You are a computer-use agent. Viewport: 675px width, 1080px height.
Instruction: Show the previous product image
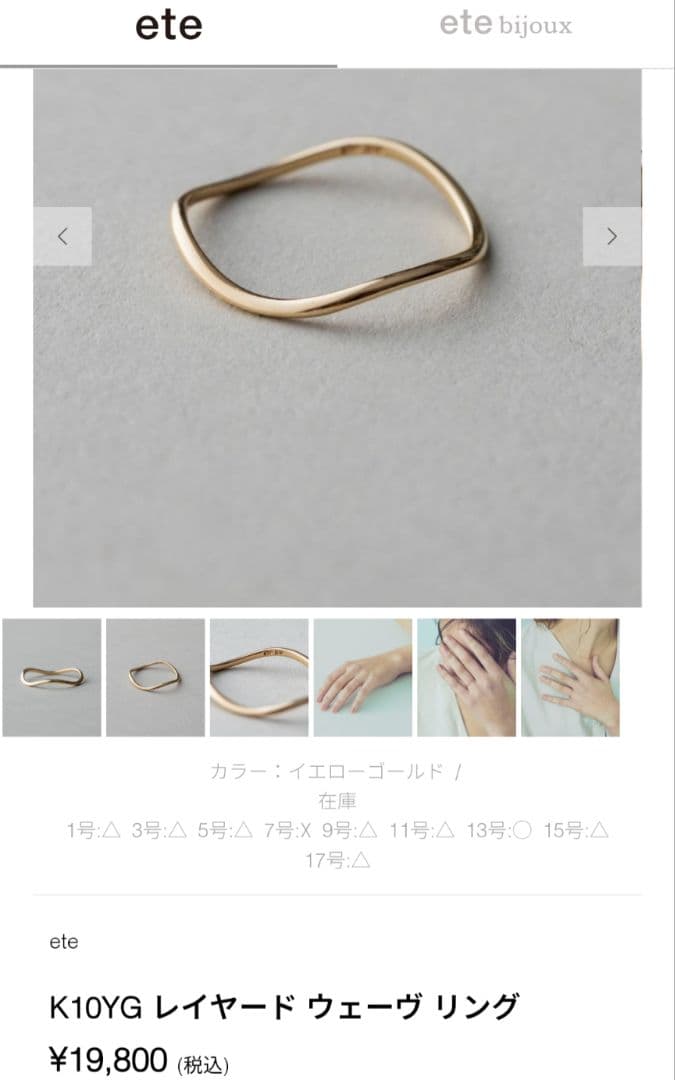[63, 237]
